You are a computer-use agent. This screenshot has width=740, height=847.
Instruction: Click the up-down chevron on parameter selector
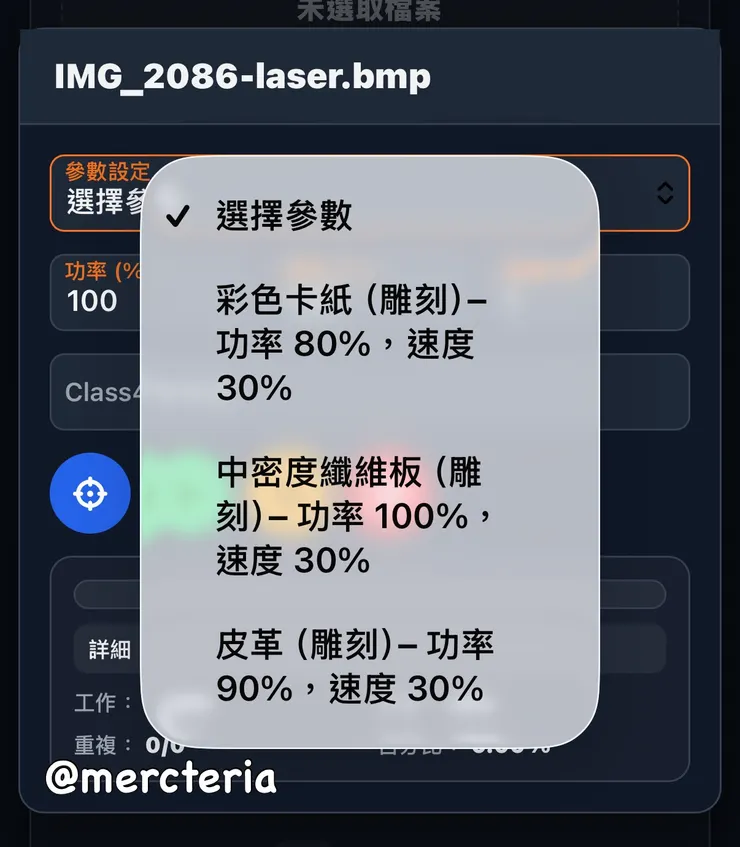point(666,194)
